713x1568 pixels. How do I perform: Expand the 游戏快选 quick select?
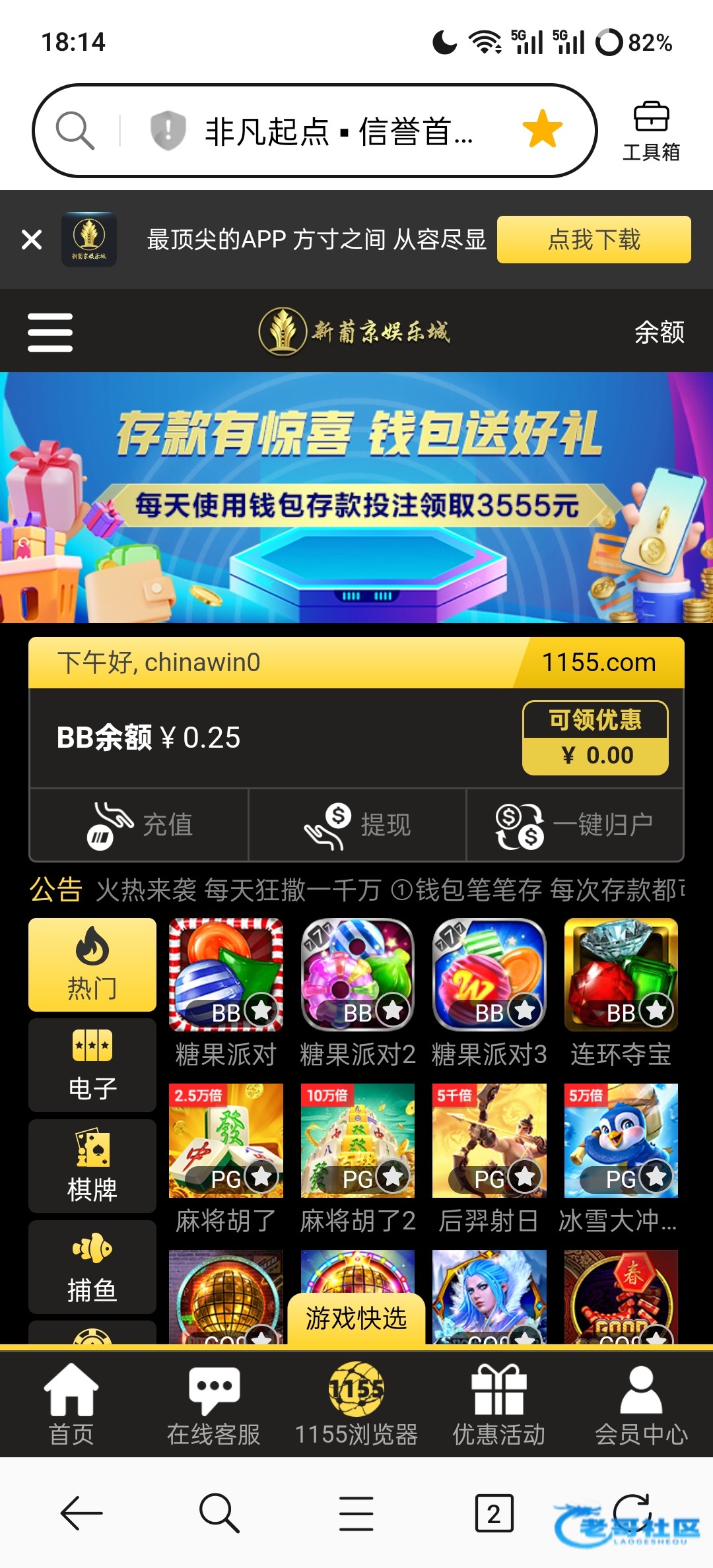356,1319
